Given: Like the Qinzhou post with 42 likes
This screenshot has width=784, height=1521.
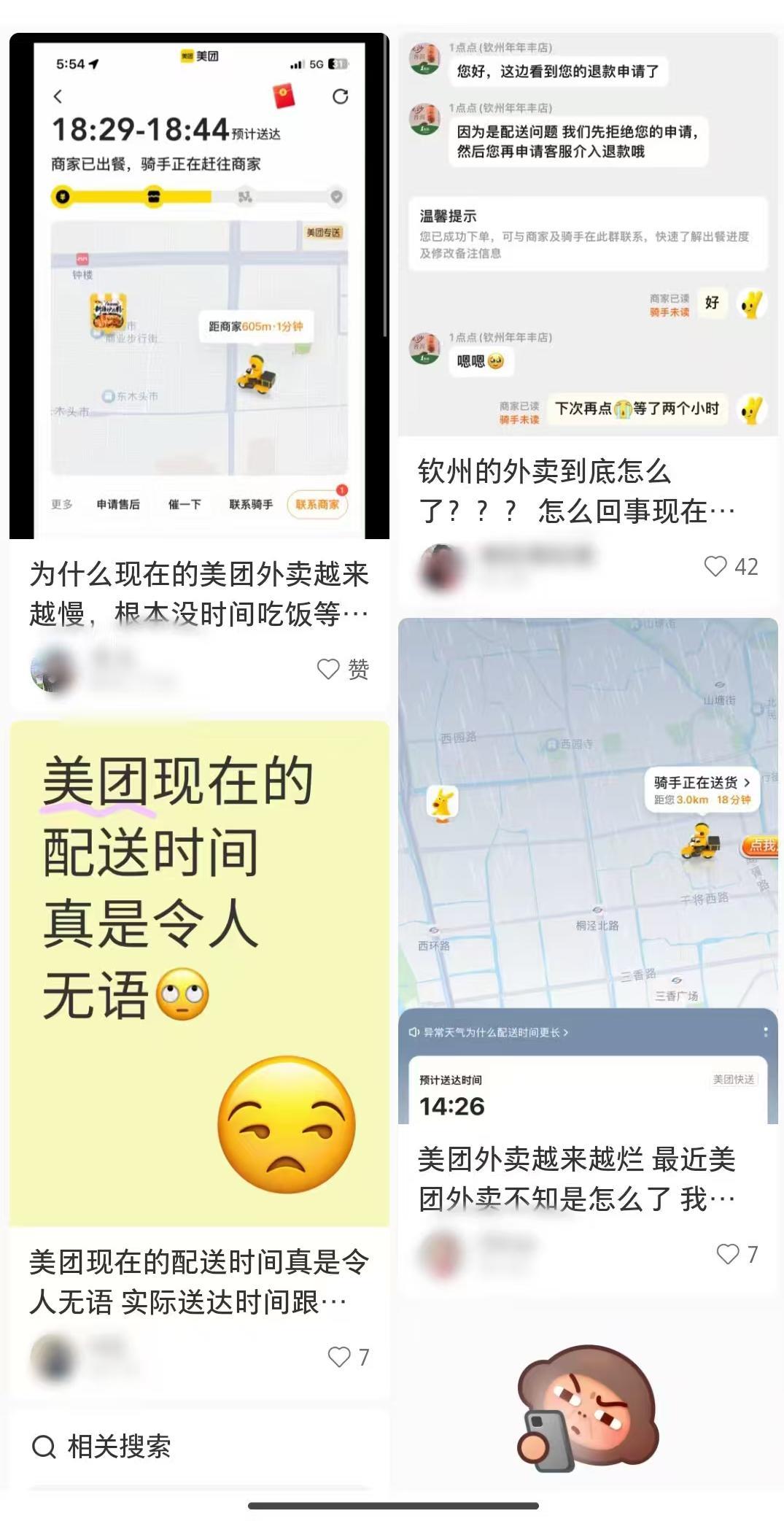Looking at the screenshot, I should click(715, 566).
